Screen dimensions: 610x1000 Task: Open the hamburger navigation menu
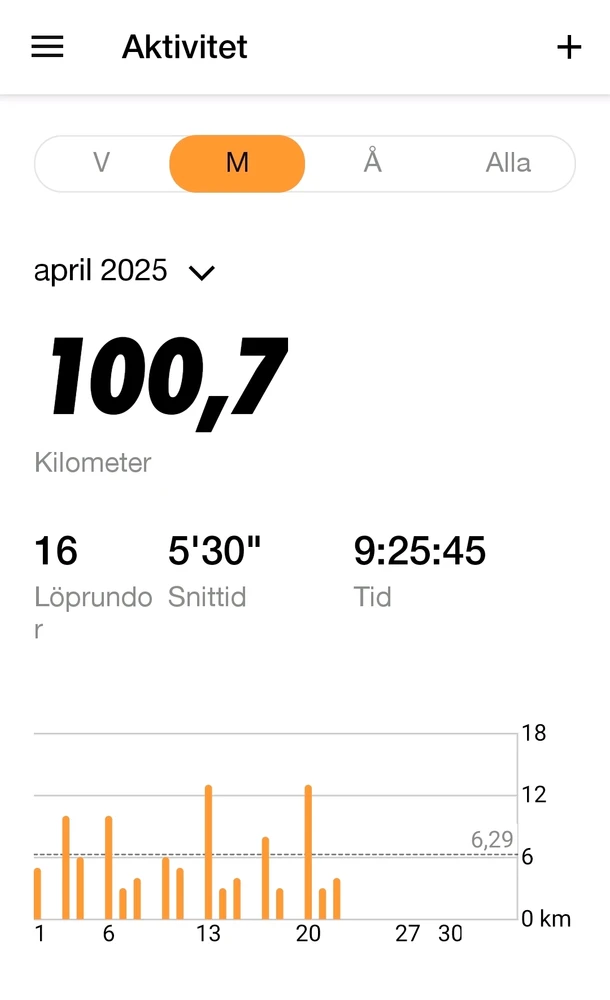pos(47,47)
